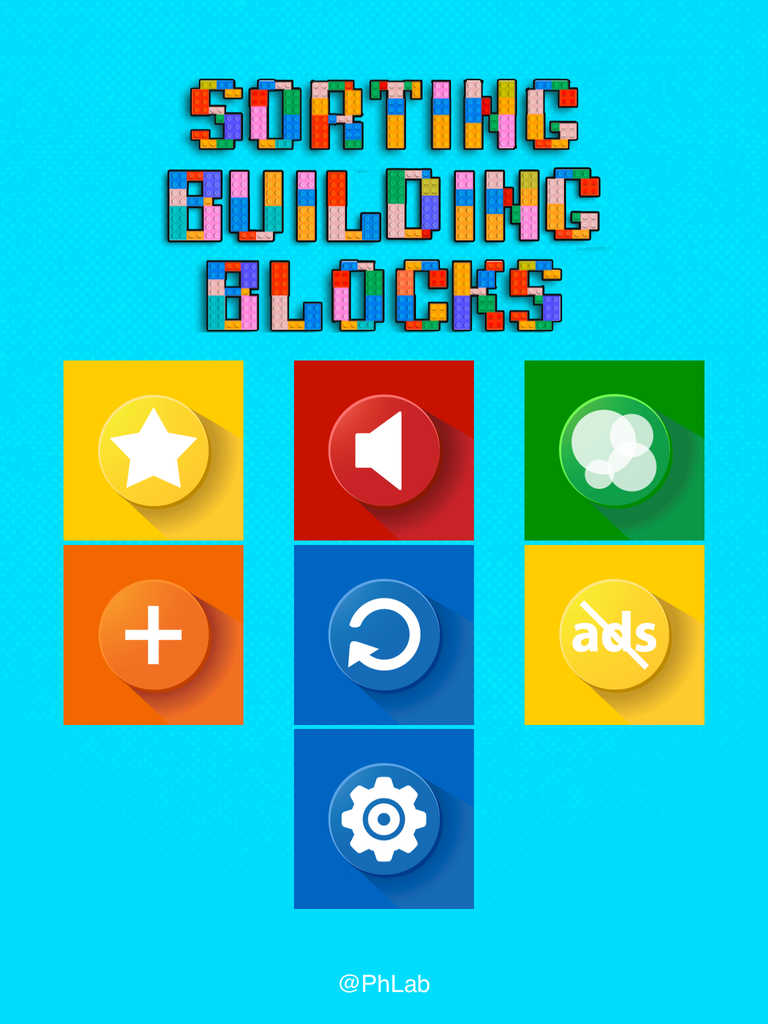Mute sound with the speaker button
Screen dimensions: 768x1024
(383, 450)
